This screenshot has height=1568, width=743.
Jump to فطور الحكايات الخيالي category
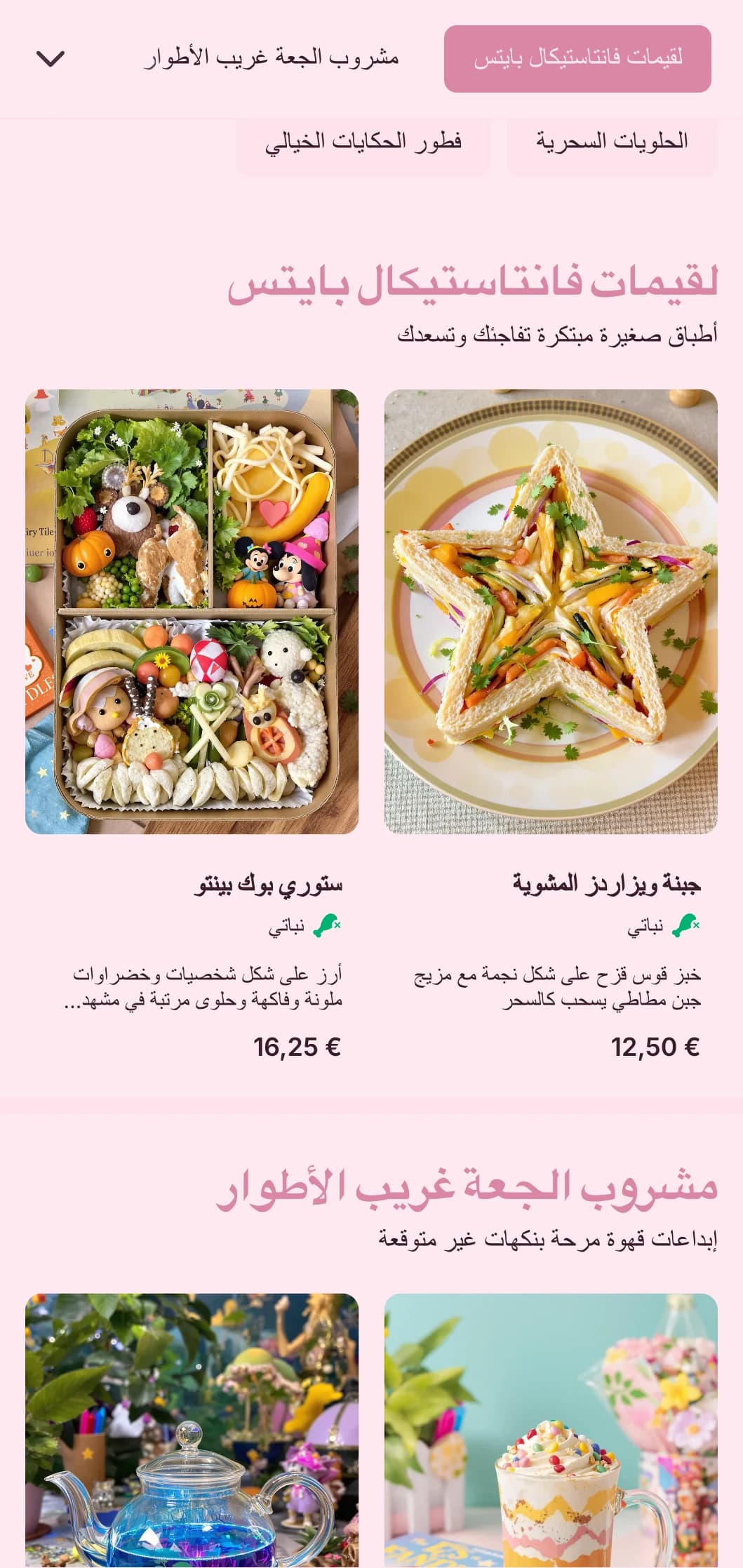[363, 142]
